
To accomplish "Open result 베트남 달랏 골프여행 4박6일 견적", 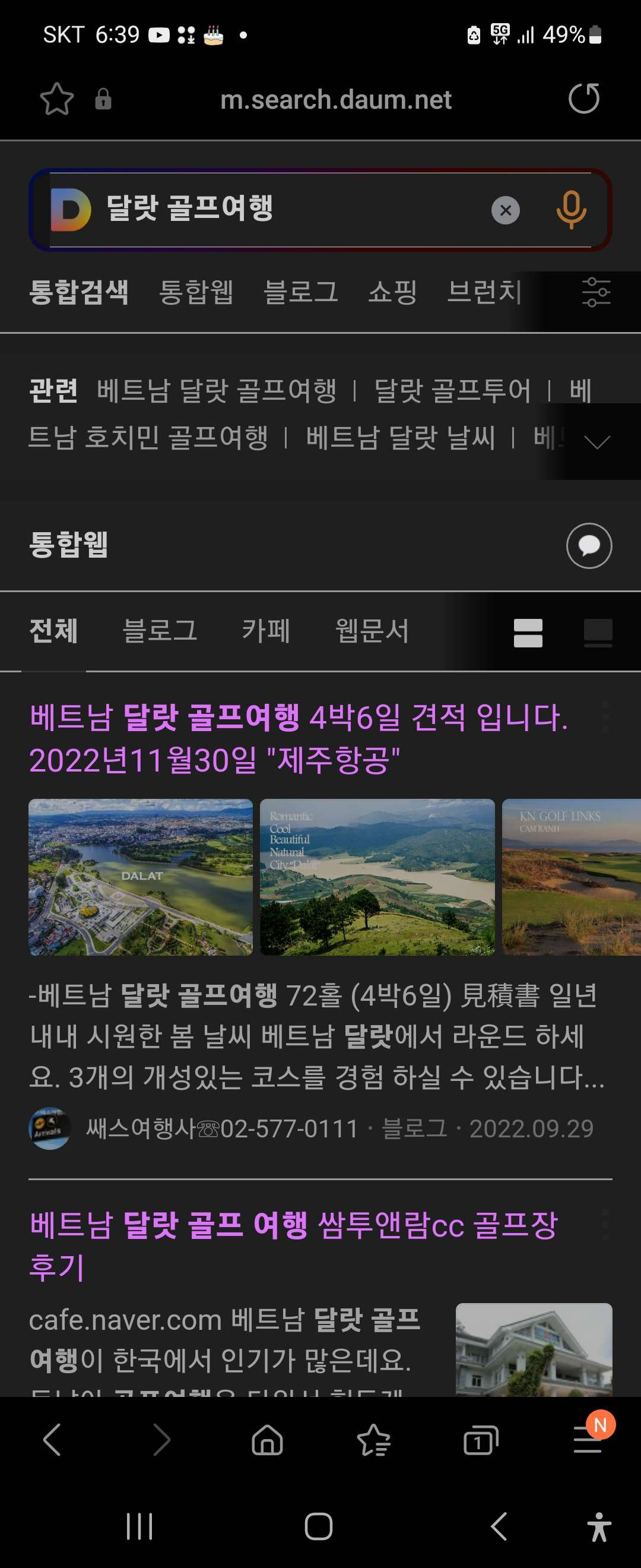I will 299,738.
